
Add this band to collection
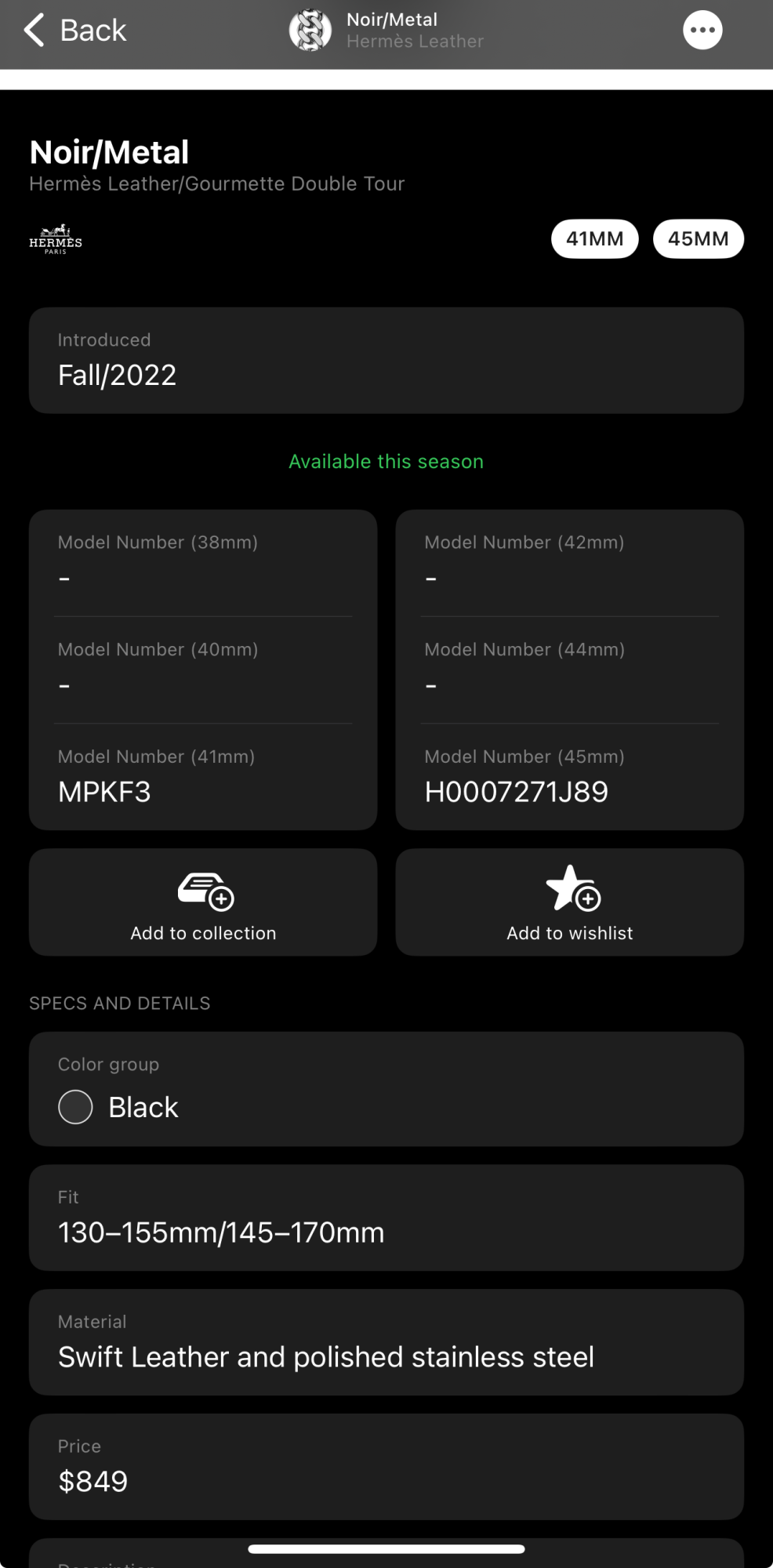203,902
